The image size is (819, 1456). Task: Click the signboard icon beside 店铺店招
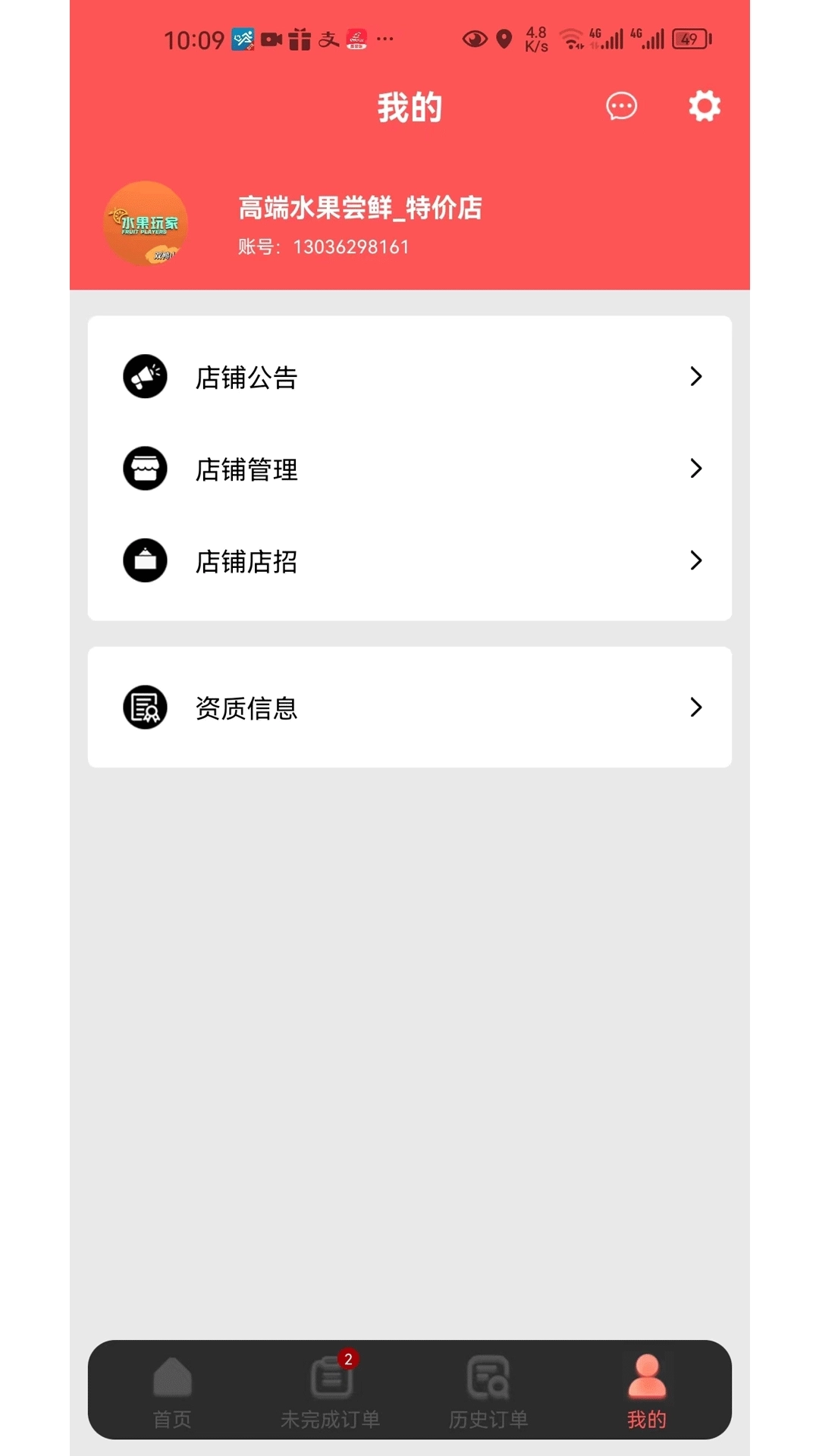145,560
